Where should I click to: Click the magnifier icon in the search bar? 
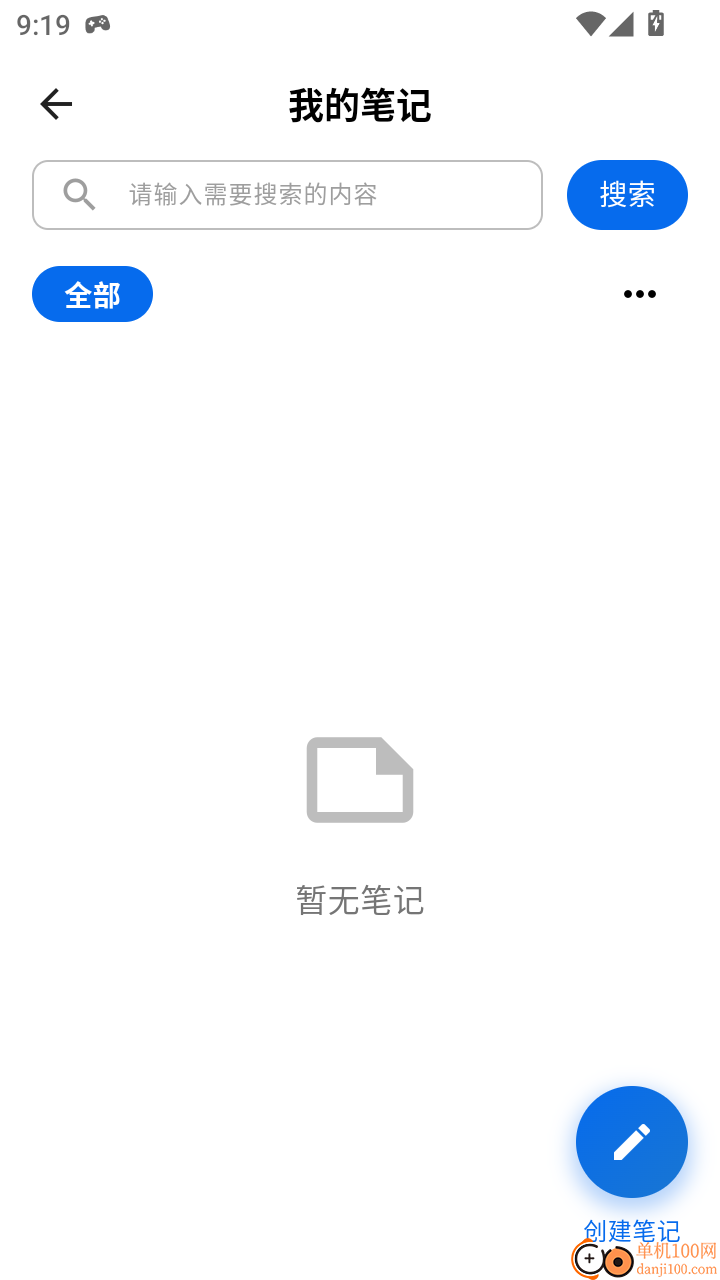click(79, 194)
